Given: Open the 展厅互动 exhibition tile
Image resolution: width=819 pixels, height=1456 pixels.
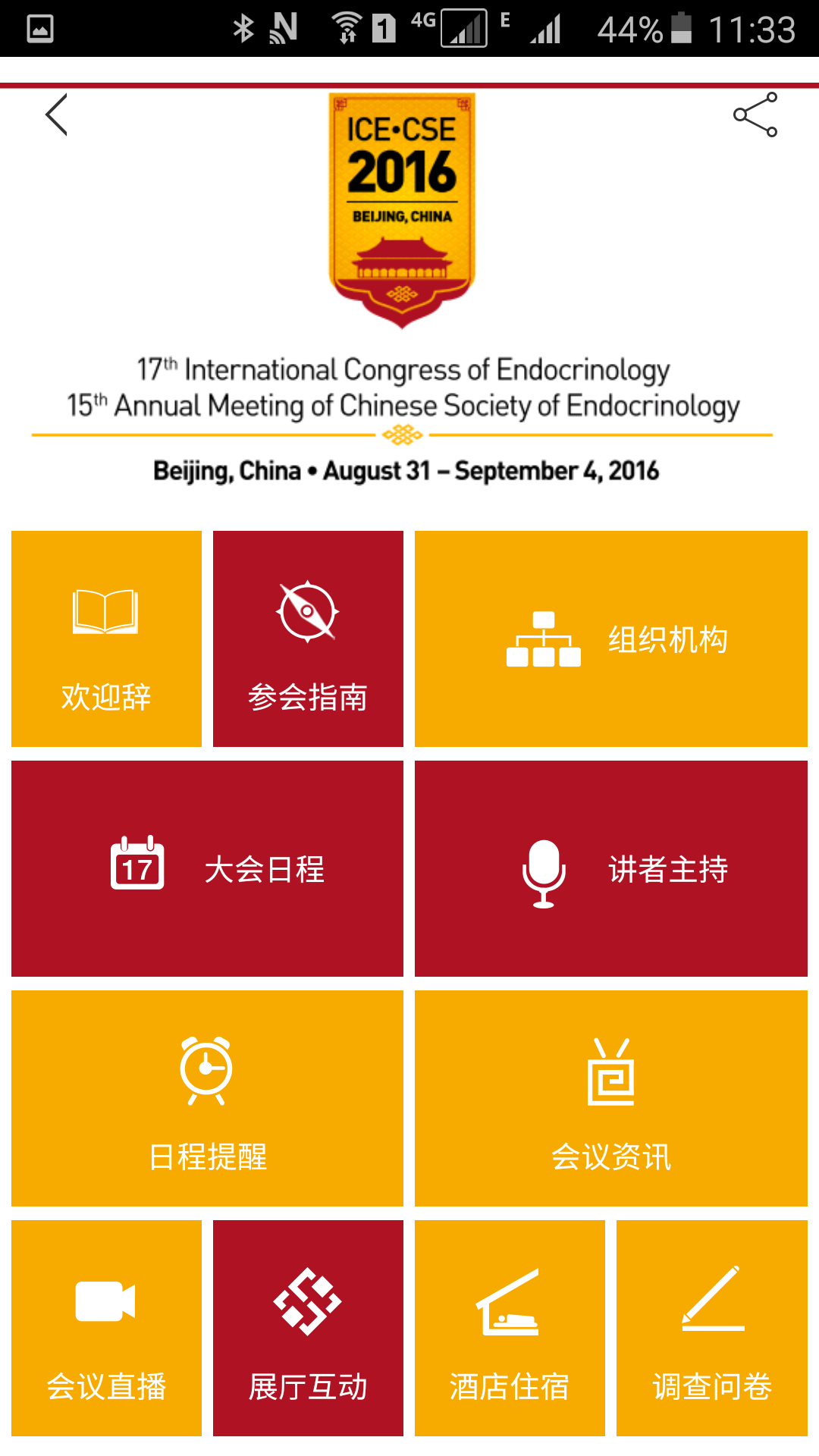Looking at the screenshot, I should pyautogui.click(x=308, y=1328).
